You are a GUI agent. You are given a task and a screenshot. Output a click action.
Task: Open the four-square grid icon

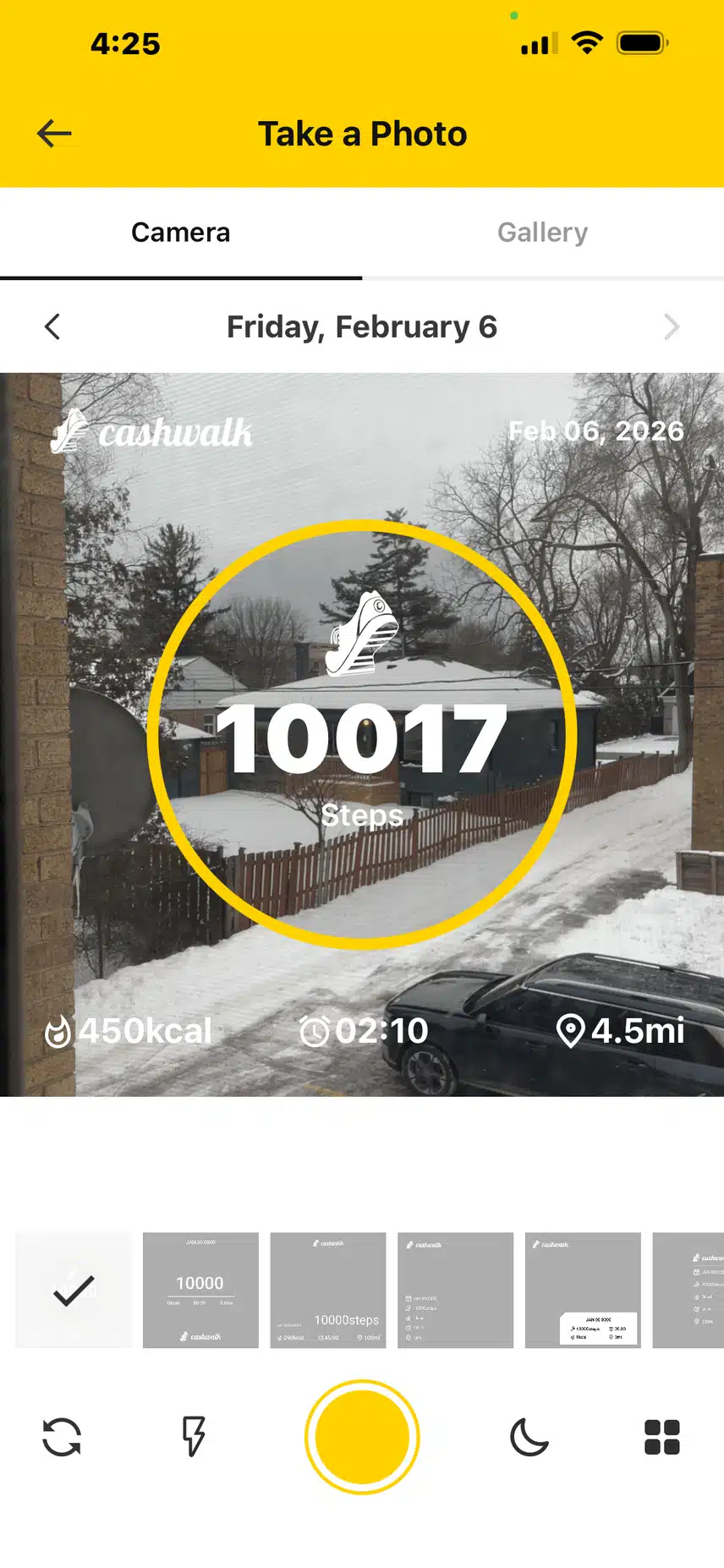pyautogui.click(x=662, y=1437)
